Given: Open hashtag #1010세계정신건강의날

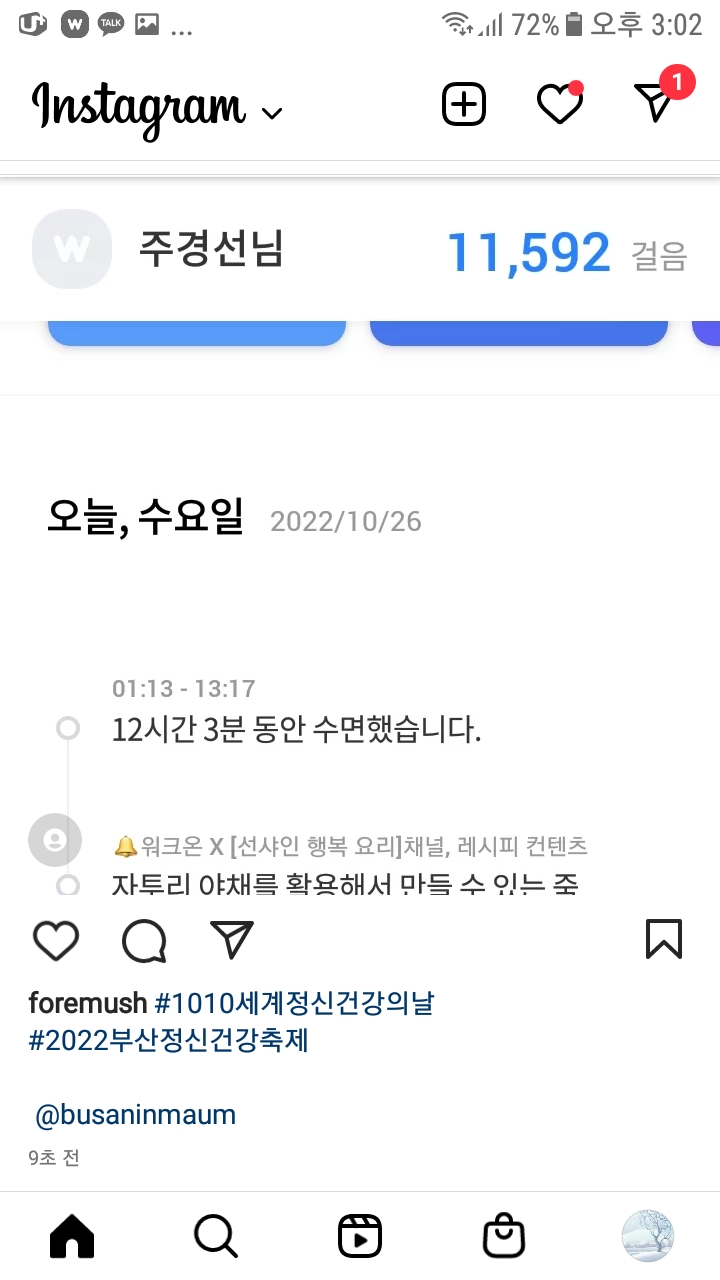Looking at the screenshot, I should tap(295, 1003).
